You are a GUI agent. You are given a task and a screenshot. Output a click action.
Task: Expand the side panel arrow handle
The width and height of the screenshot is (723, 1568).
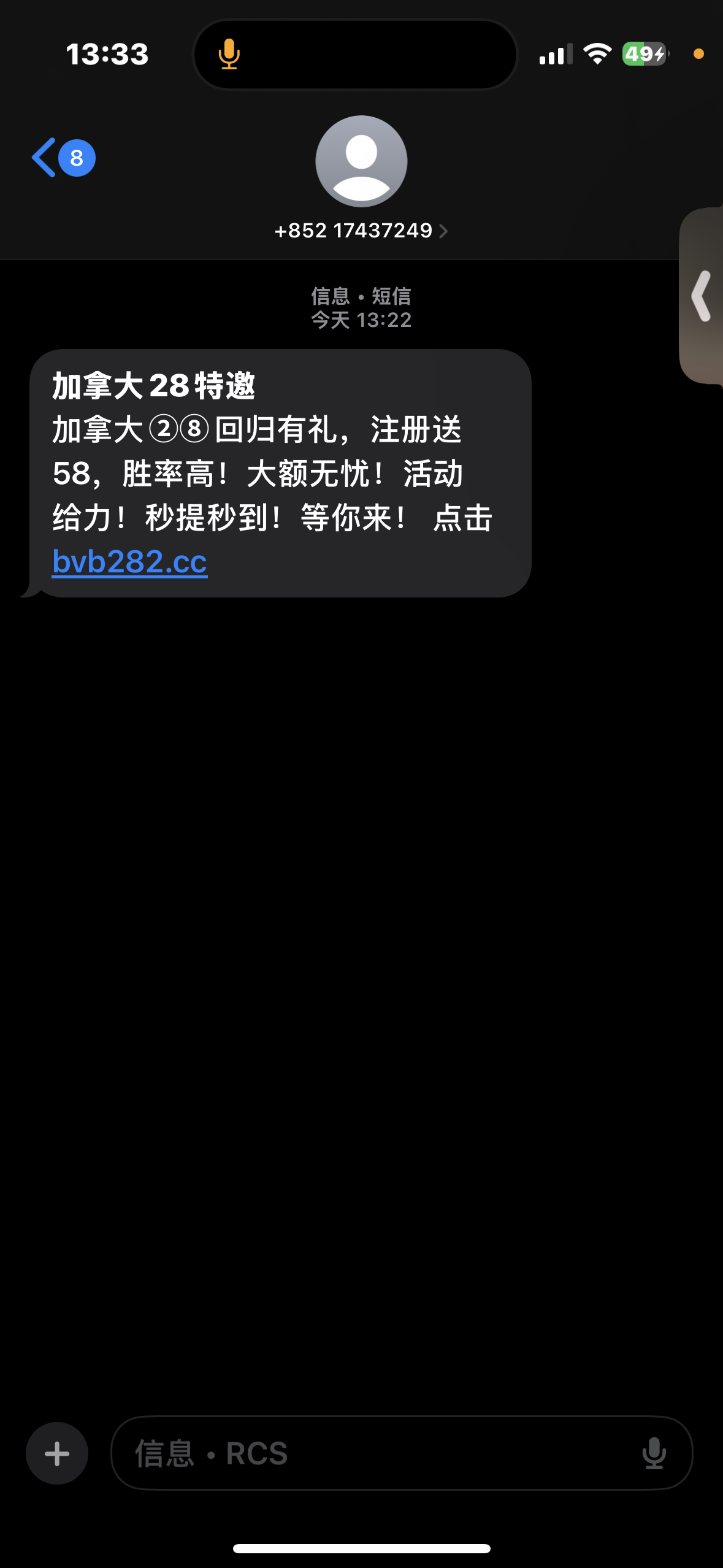(702, 296)
